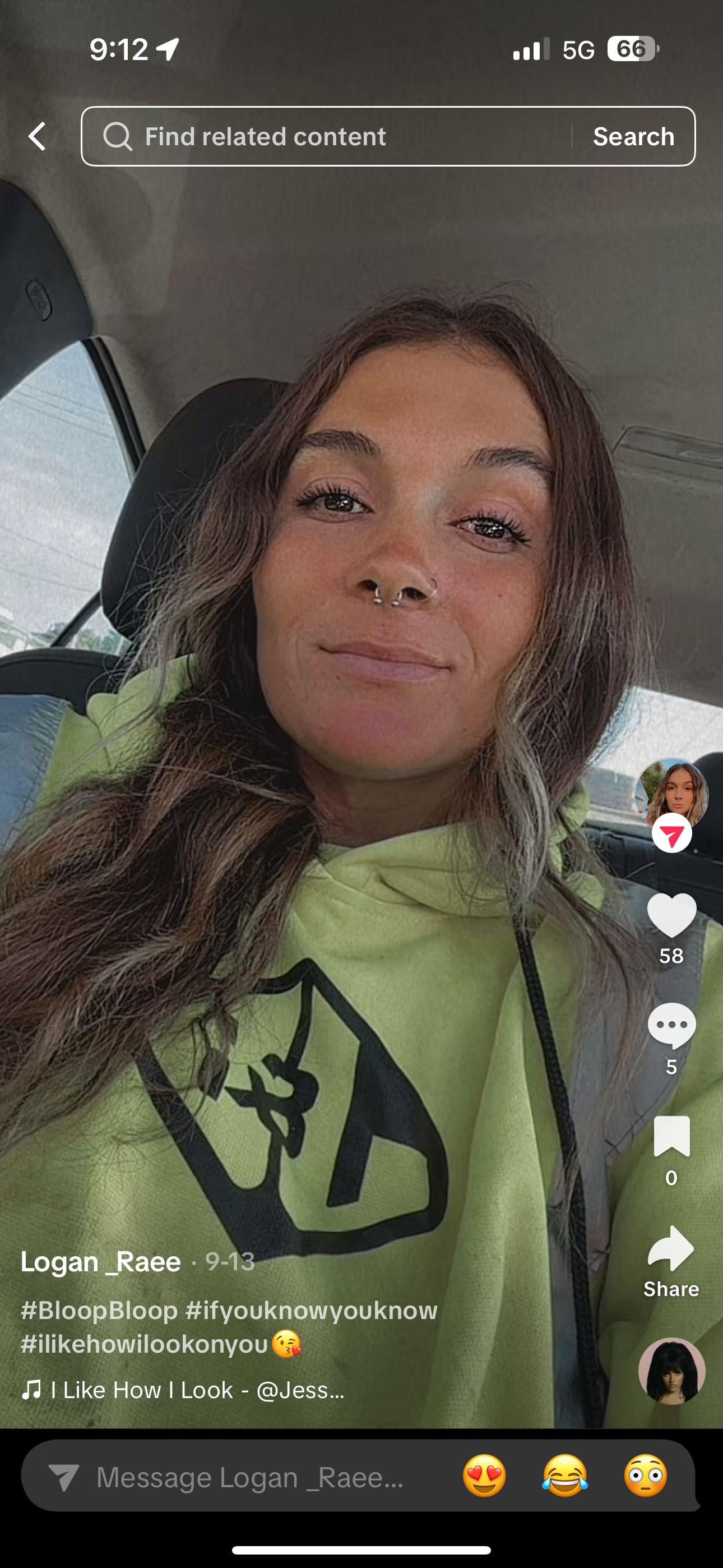The image size is (723, 1568).
Task: Open the #ilikehowilookonyou hashtag
Action: coord(145,1344)
